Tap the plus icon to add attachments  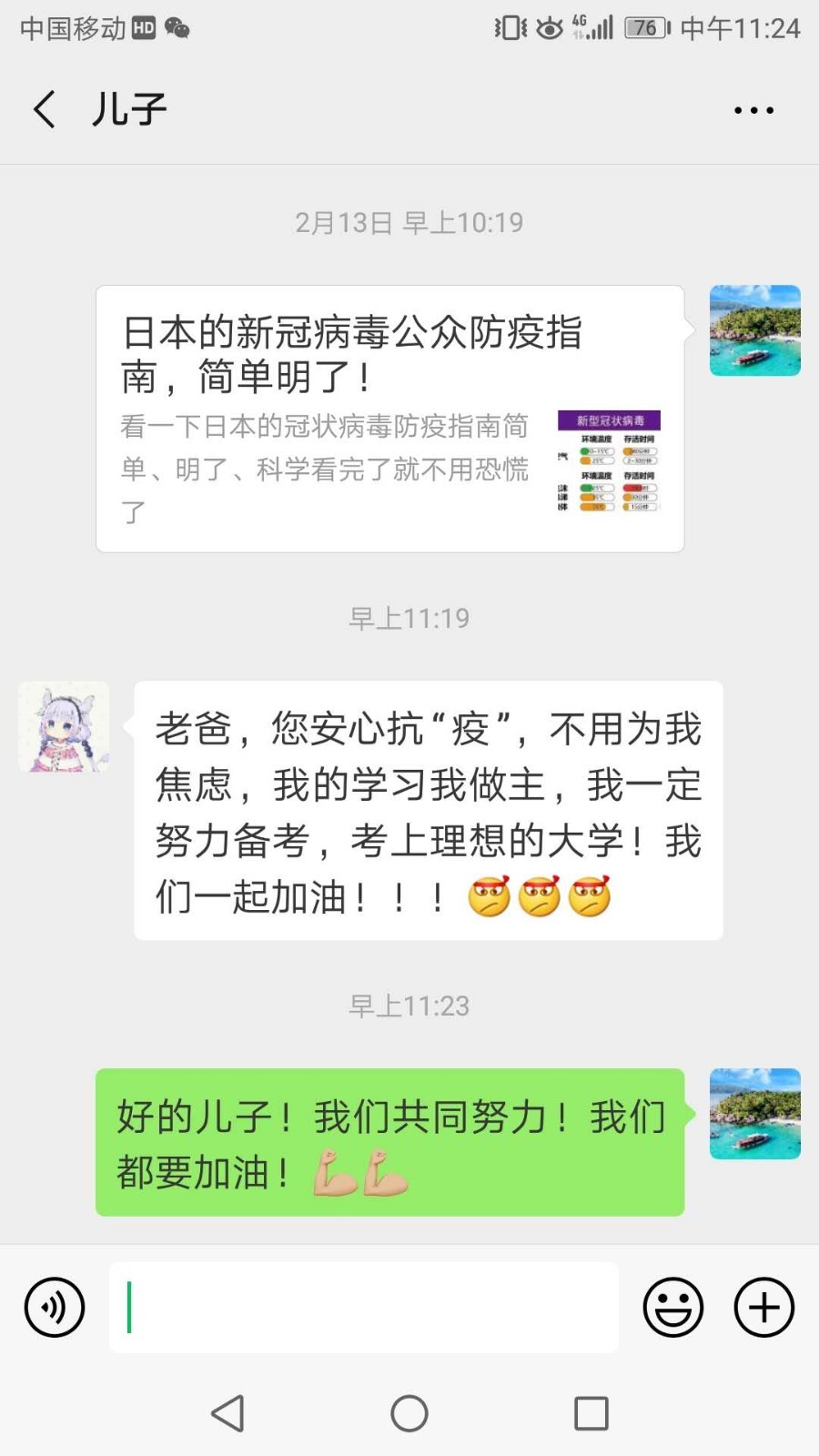[x=763, y=1308]
